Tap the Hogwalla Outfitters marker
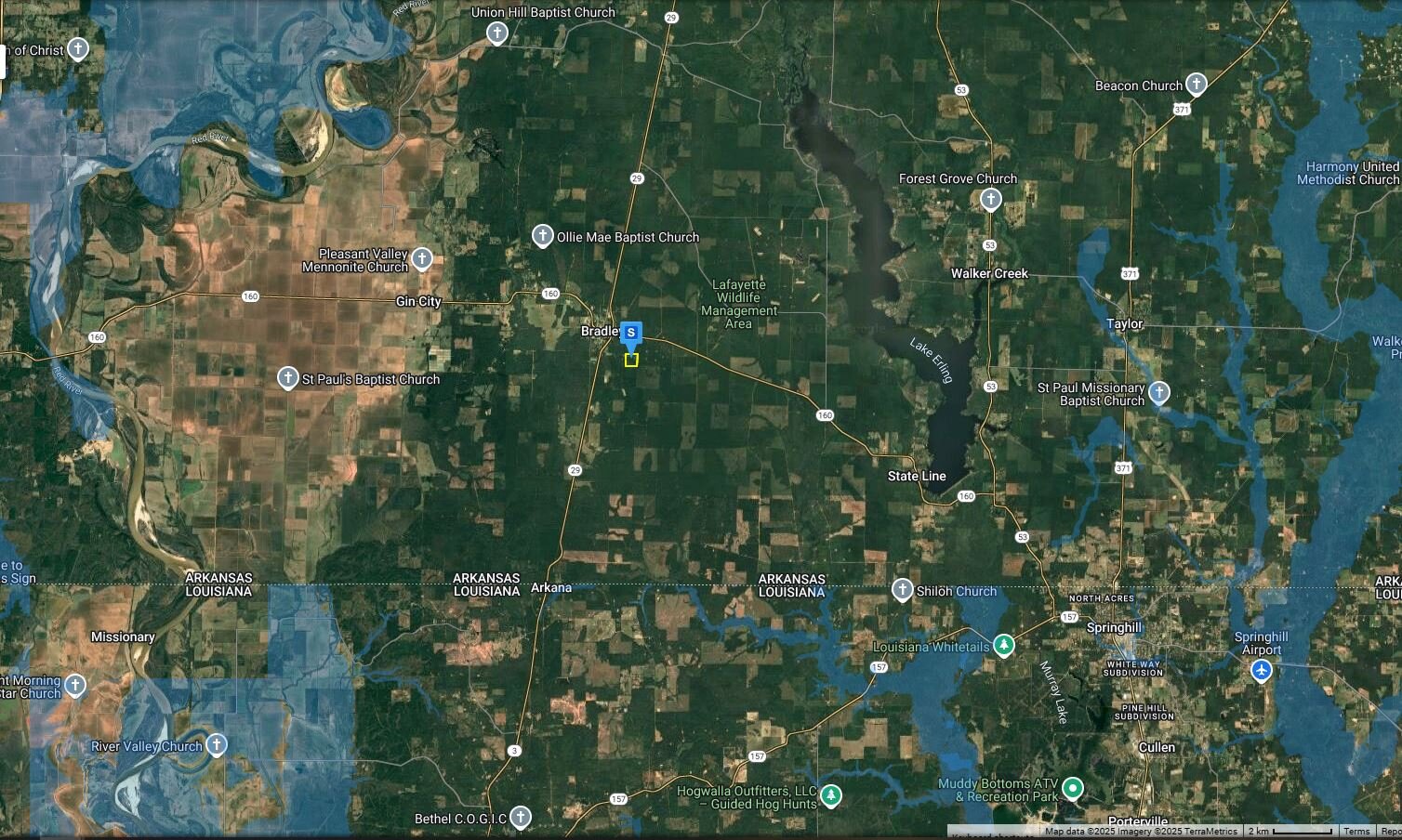This screenshot has height=840, width=1402. pyautogui.click(x=830, y=795)
